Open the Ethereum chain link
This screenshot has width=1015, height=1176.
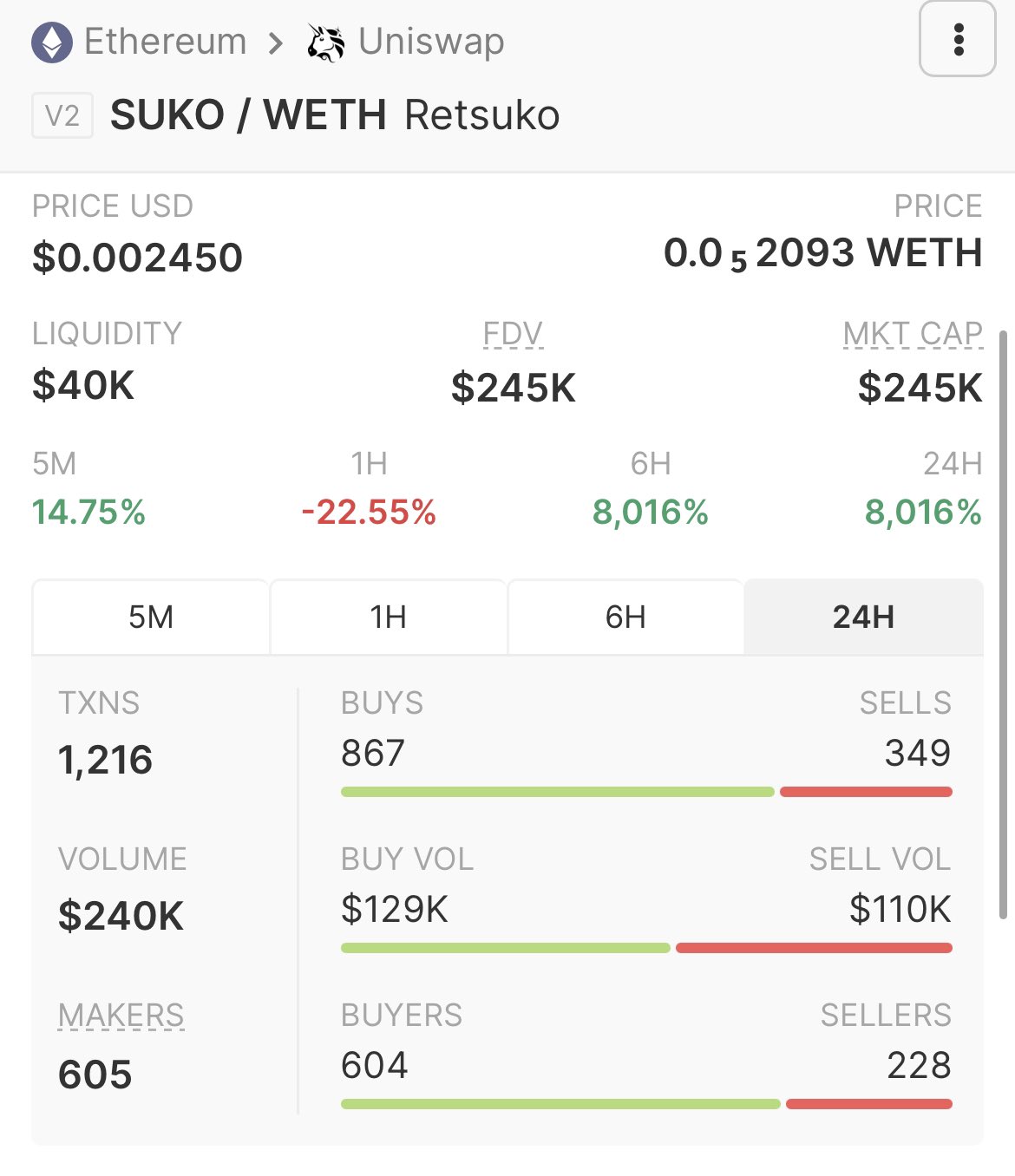coord(141,42)
